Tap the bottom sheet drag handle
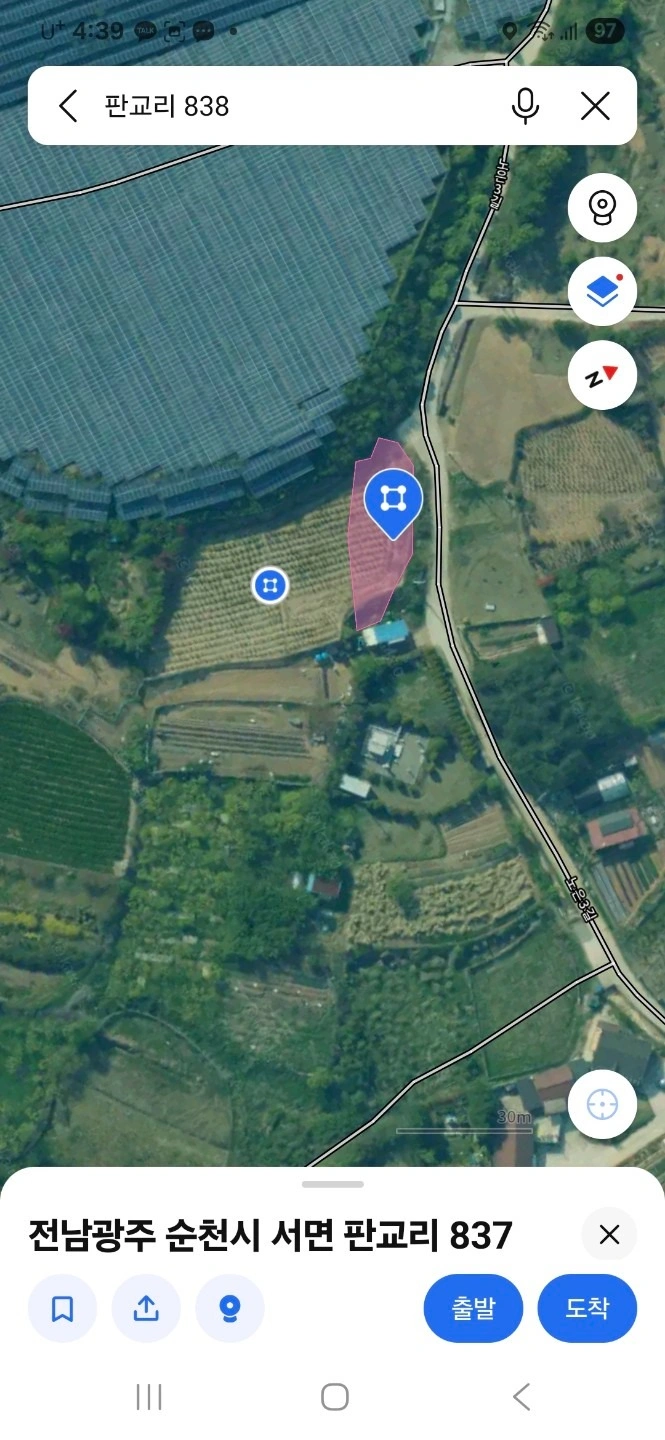 [x=332, y=1184]
